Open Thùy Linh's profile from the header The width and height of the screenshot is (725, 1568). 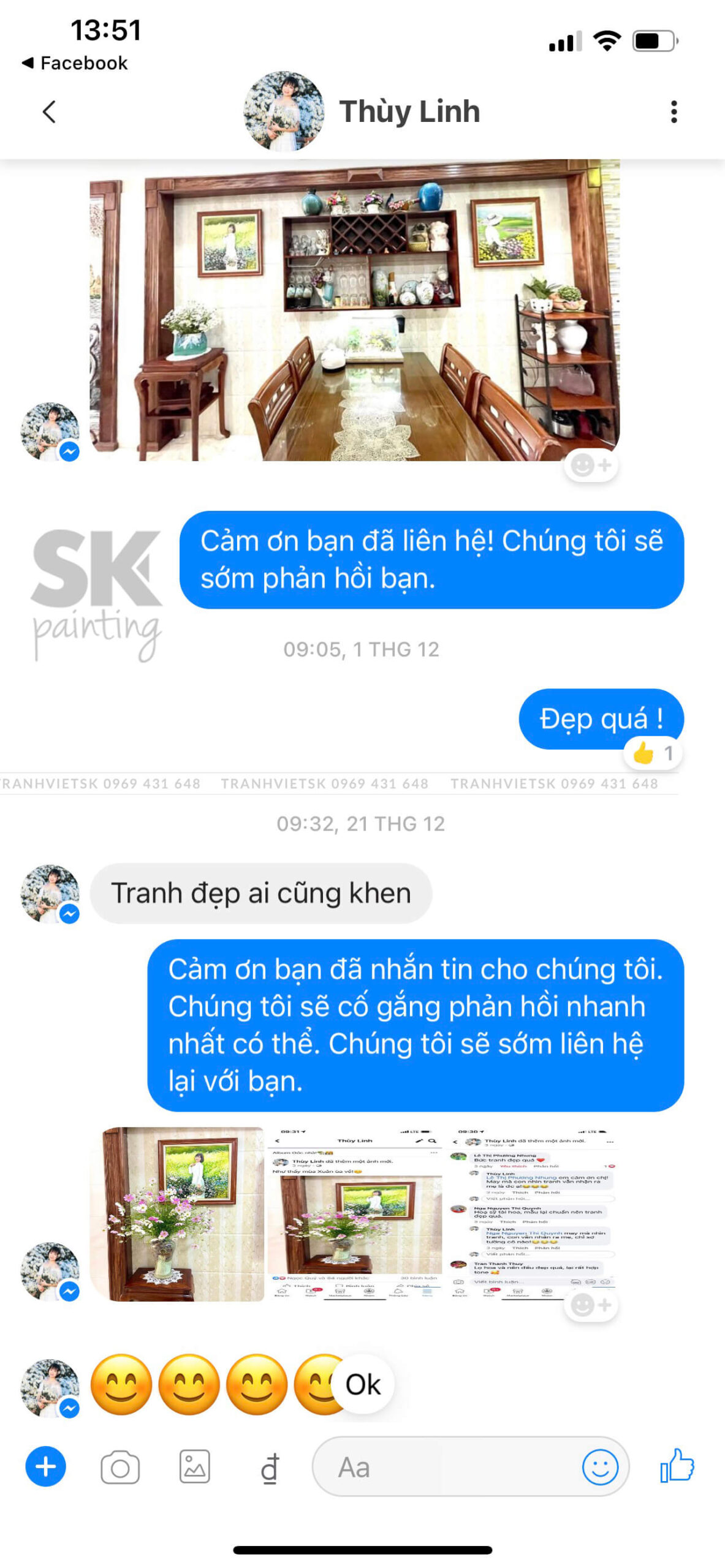(x=409, y=112)
